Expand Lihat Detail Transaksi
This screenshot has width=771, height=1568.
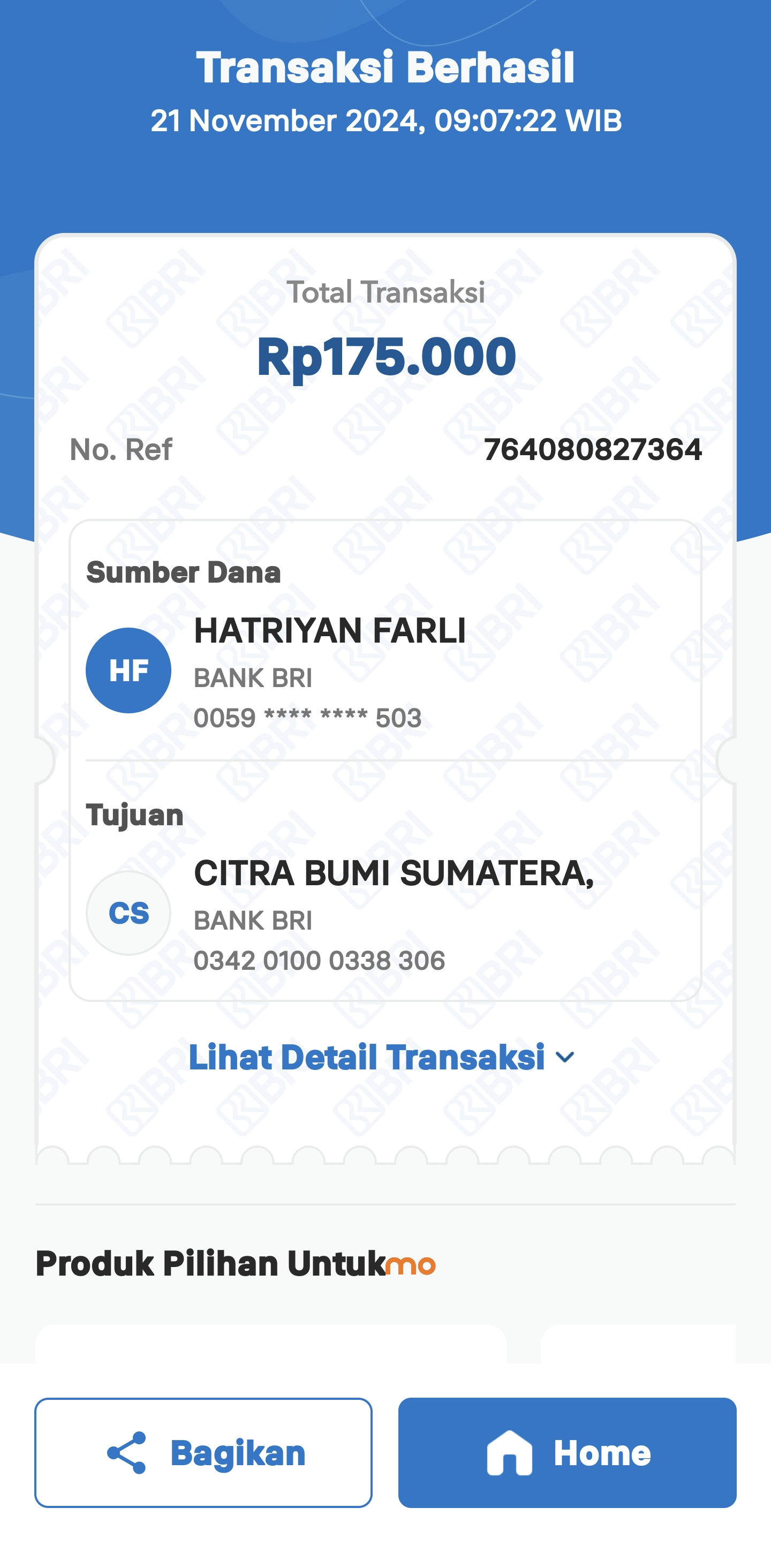pyautogui.click(x=382, y=1057)
